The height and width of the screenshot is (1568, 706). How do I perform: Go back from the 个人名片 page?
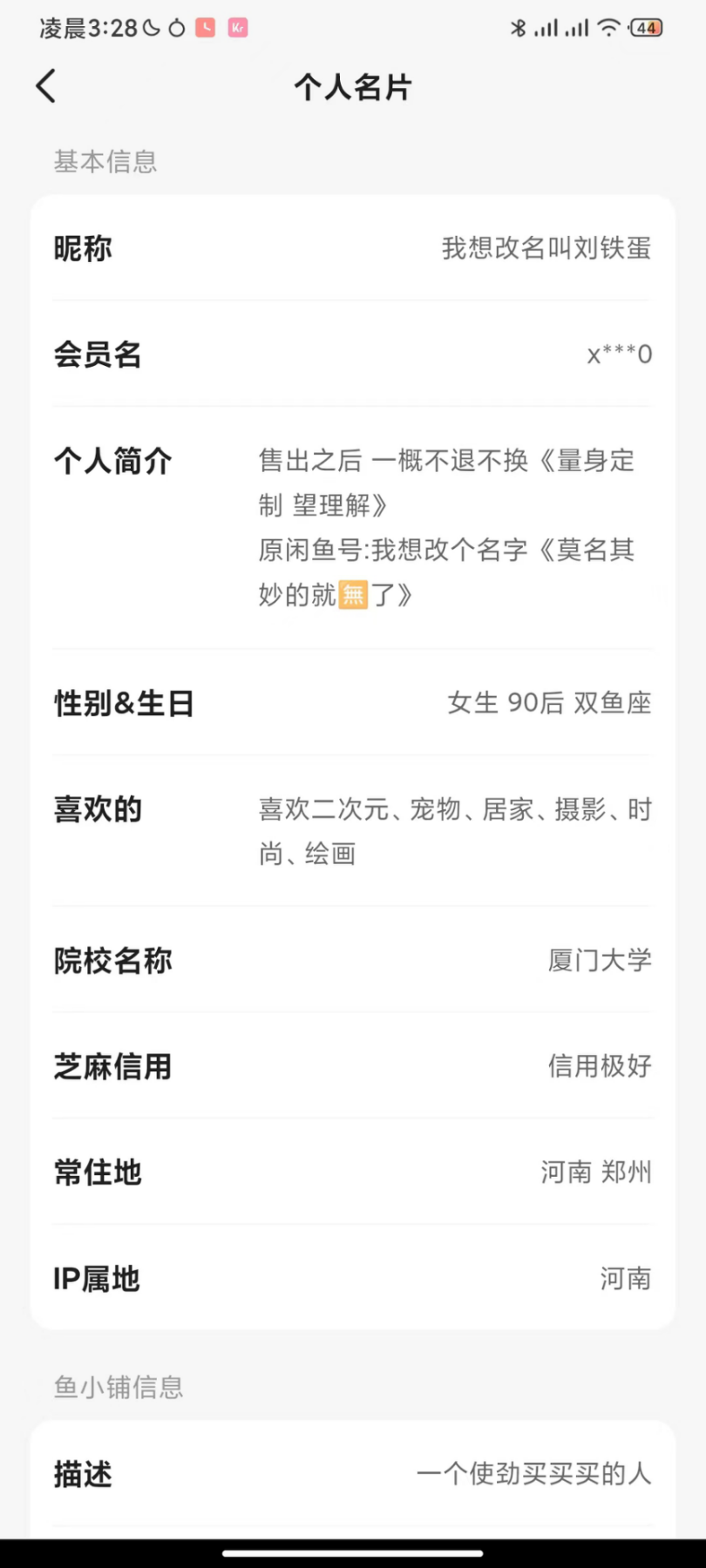click(46, 86)
